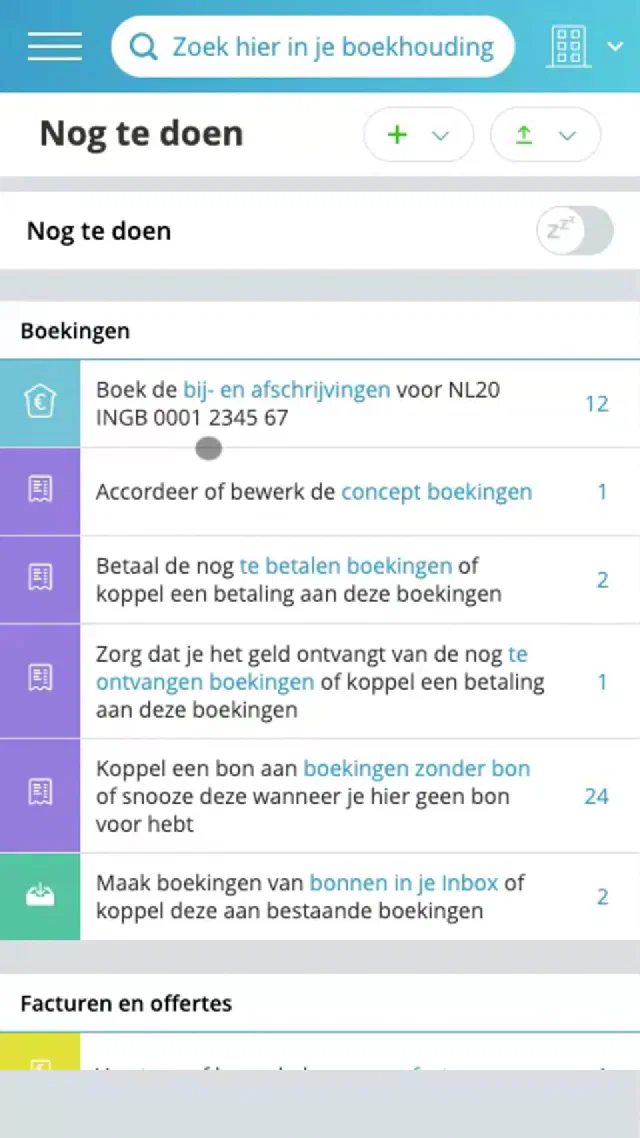Open the 'te betalen boekingen' link
This screenshot has width=640, height=1138.
tap(345, 565)
